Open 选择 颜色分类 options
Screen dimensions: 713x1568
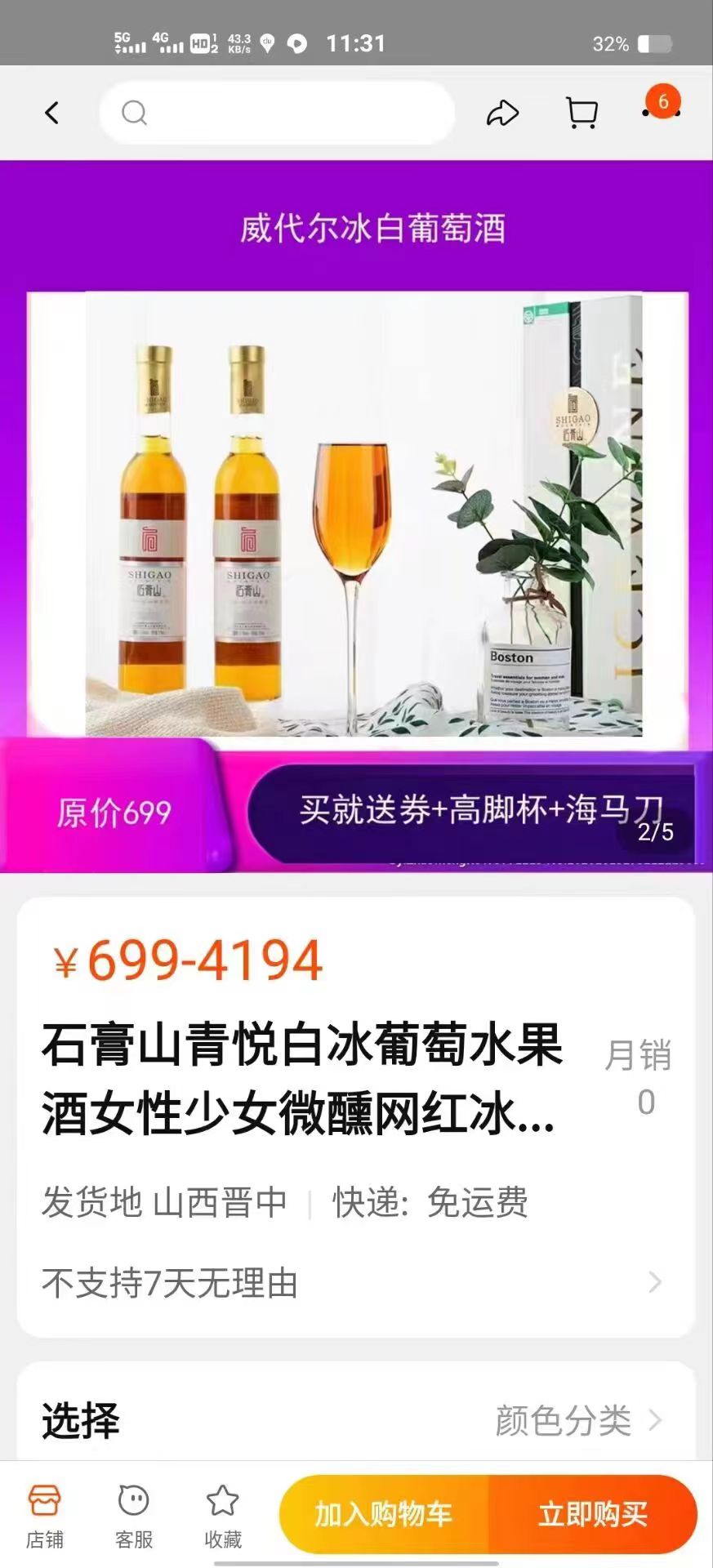tap(356, 1419)
